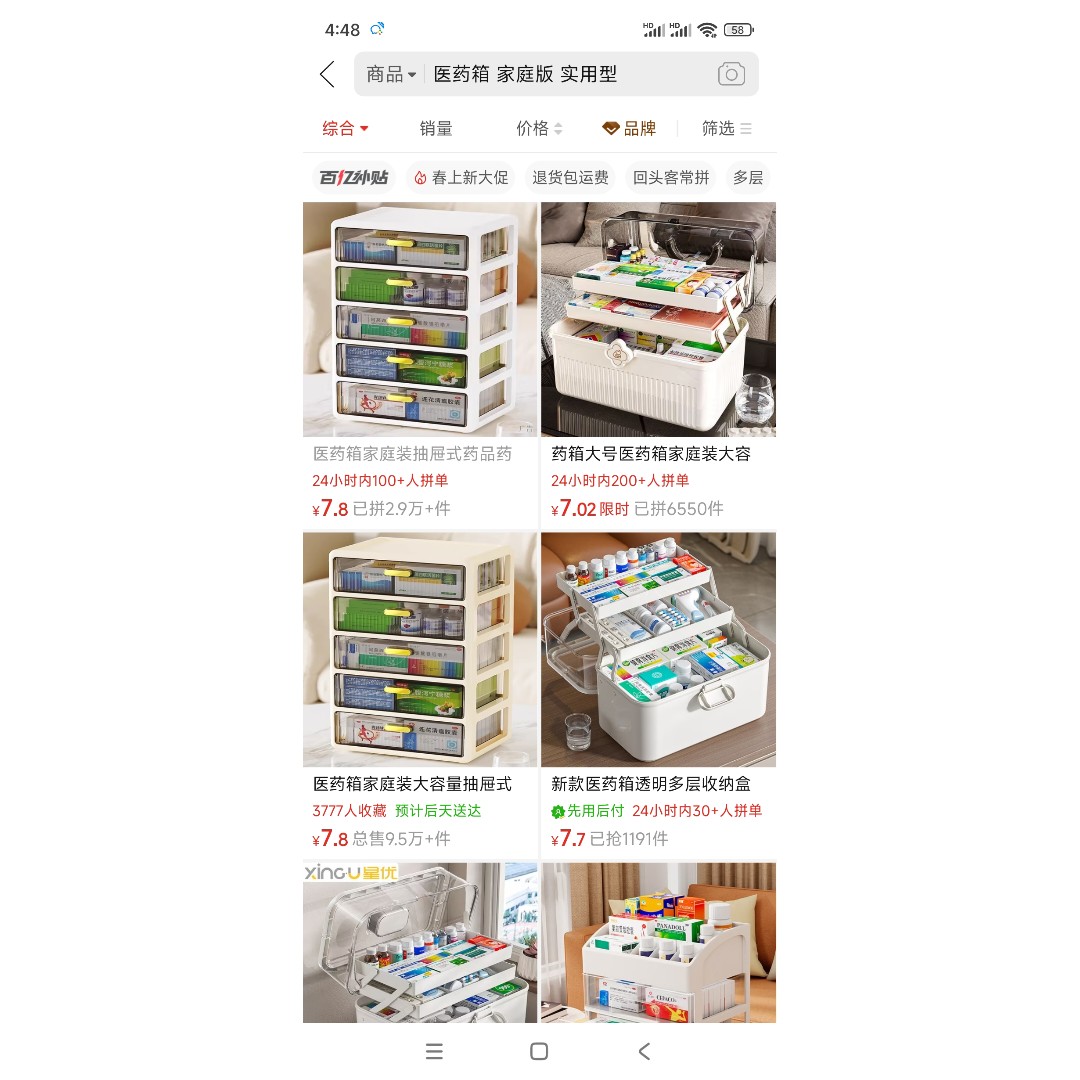Sort results by 价格
The image size is (1080, 1080).
pos(539,128)
